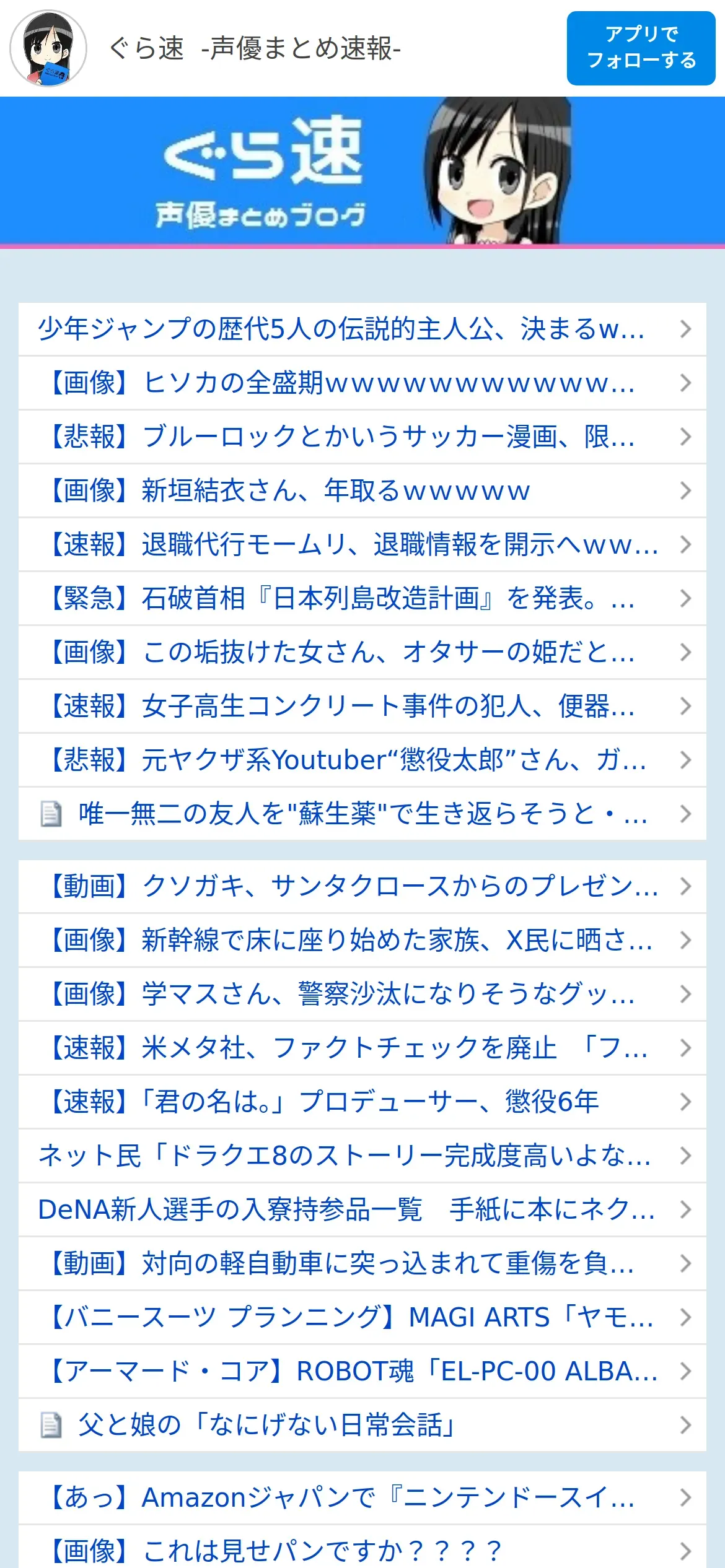This screenshot has width=725, height=1568.
Task: Tap the アプリでフォローする button
Action: point(641,48)
